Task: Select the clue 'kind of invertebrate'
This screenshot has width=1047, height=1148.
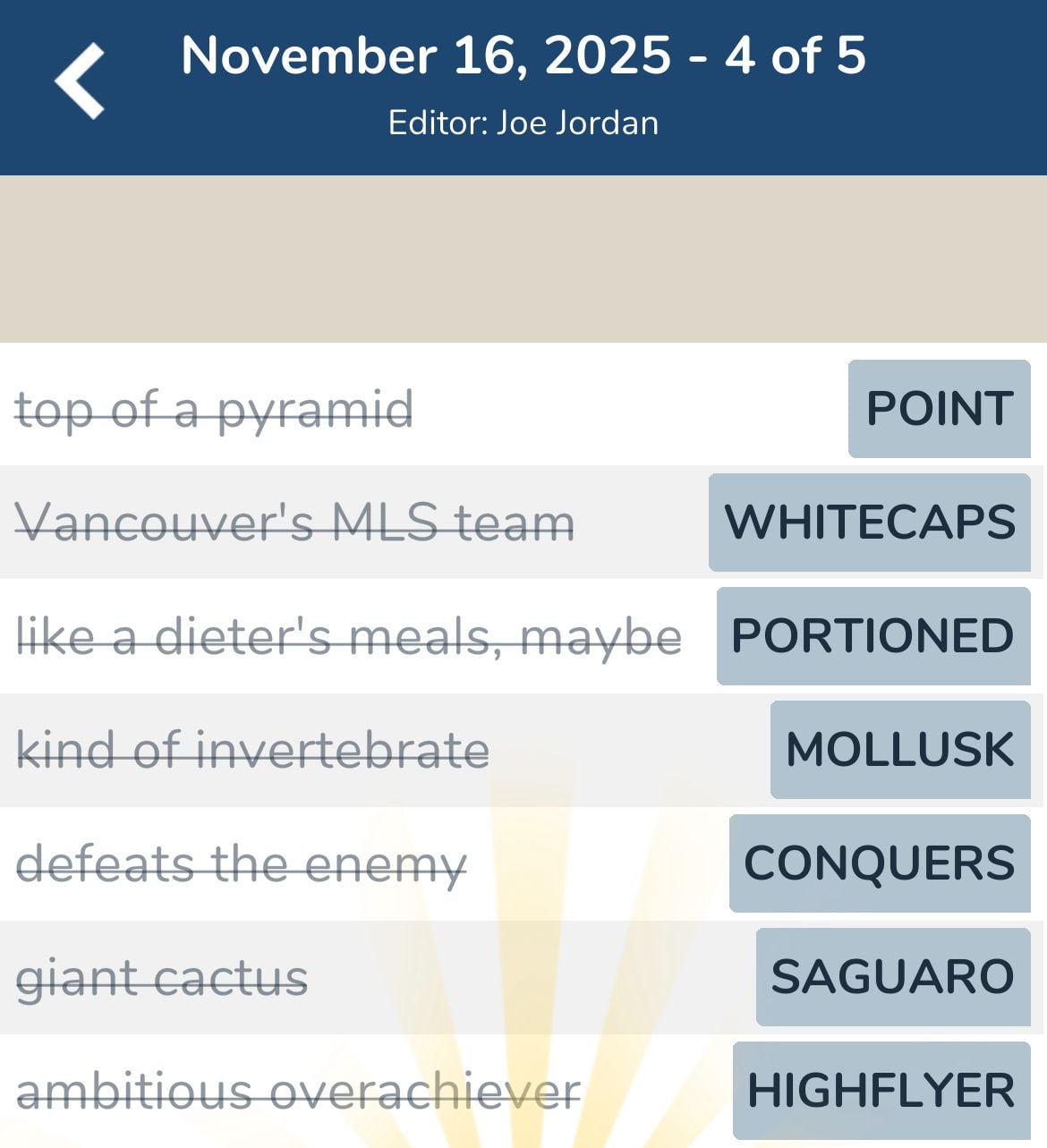Action: 253,749
